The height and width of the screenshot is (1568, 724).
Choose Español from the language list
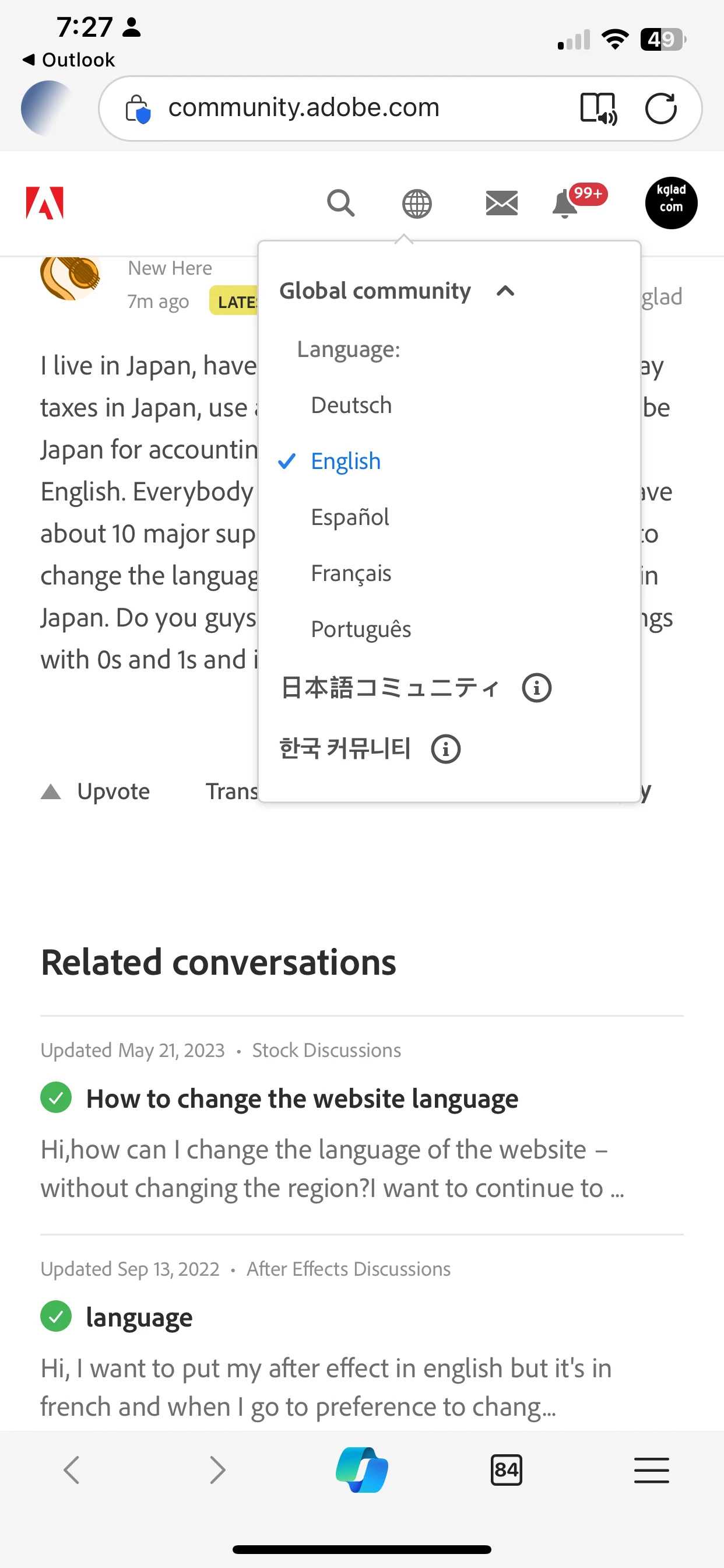pyautogui.click(x=350, y=517)
